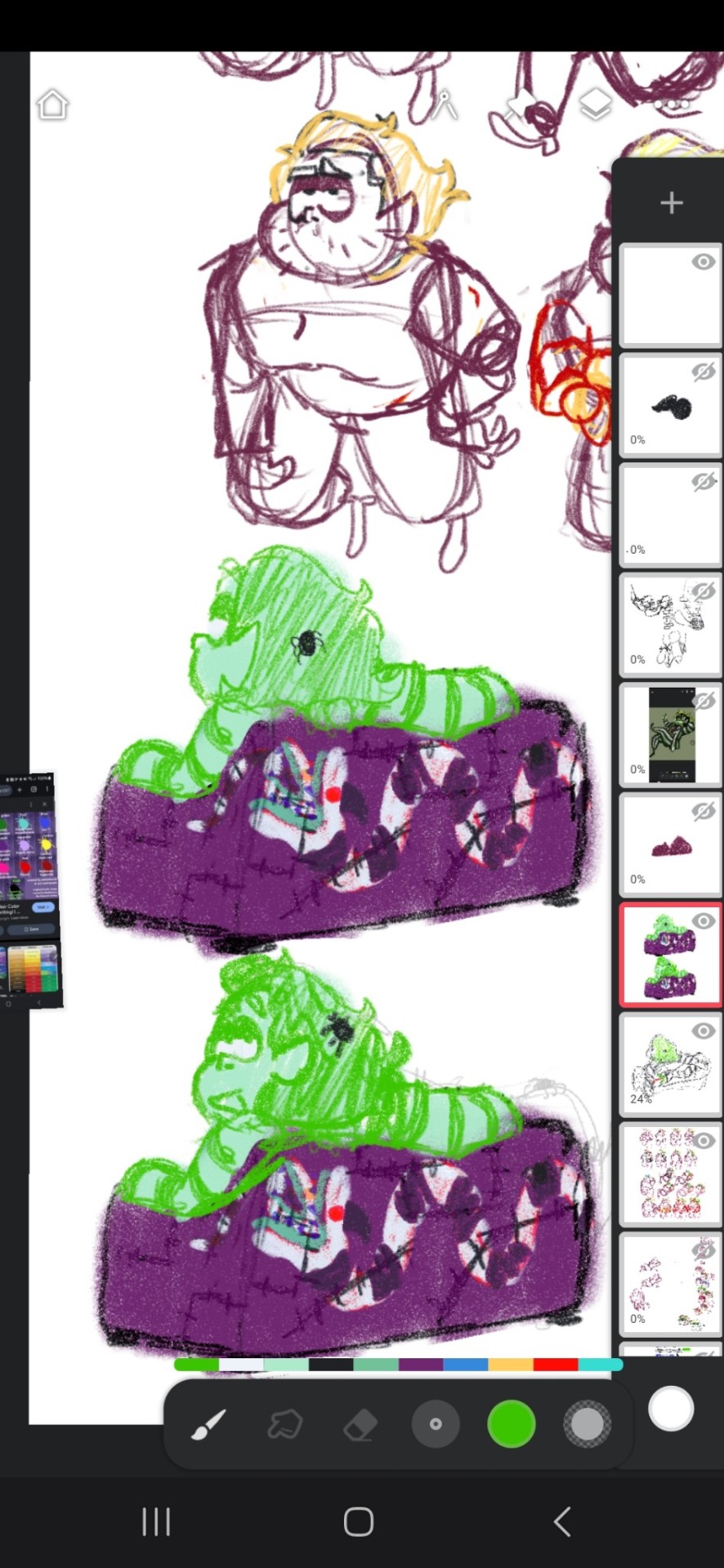This screenshot has height=1568, width=724.
Task: Hide the top blank layer via eye icon
Action: pos(703,262)
